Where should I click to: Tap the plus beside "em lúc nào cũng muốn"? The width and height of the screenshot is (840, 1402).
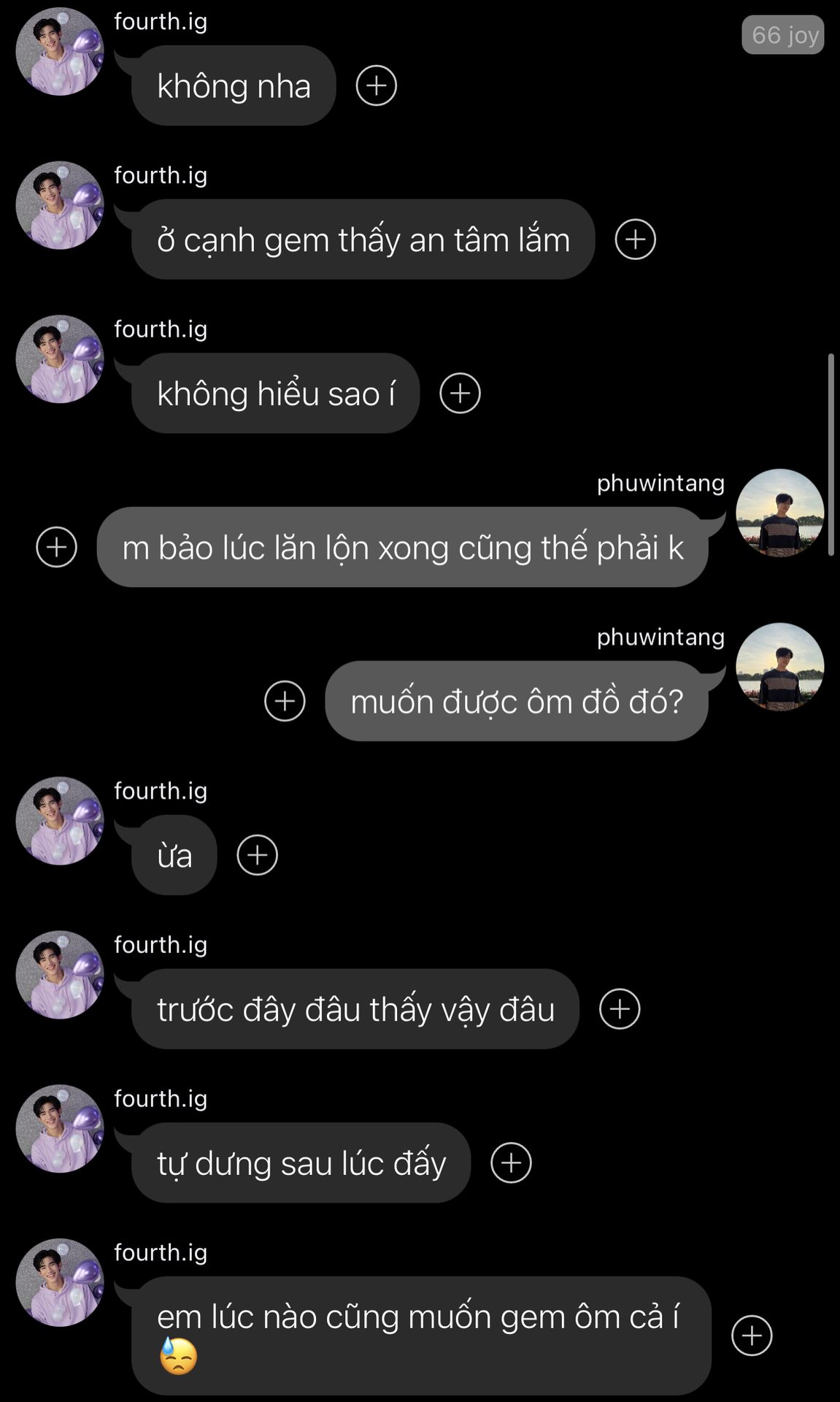(751, 1336)
